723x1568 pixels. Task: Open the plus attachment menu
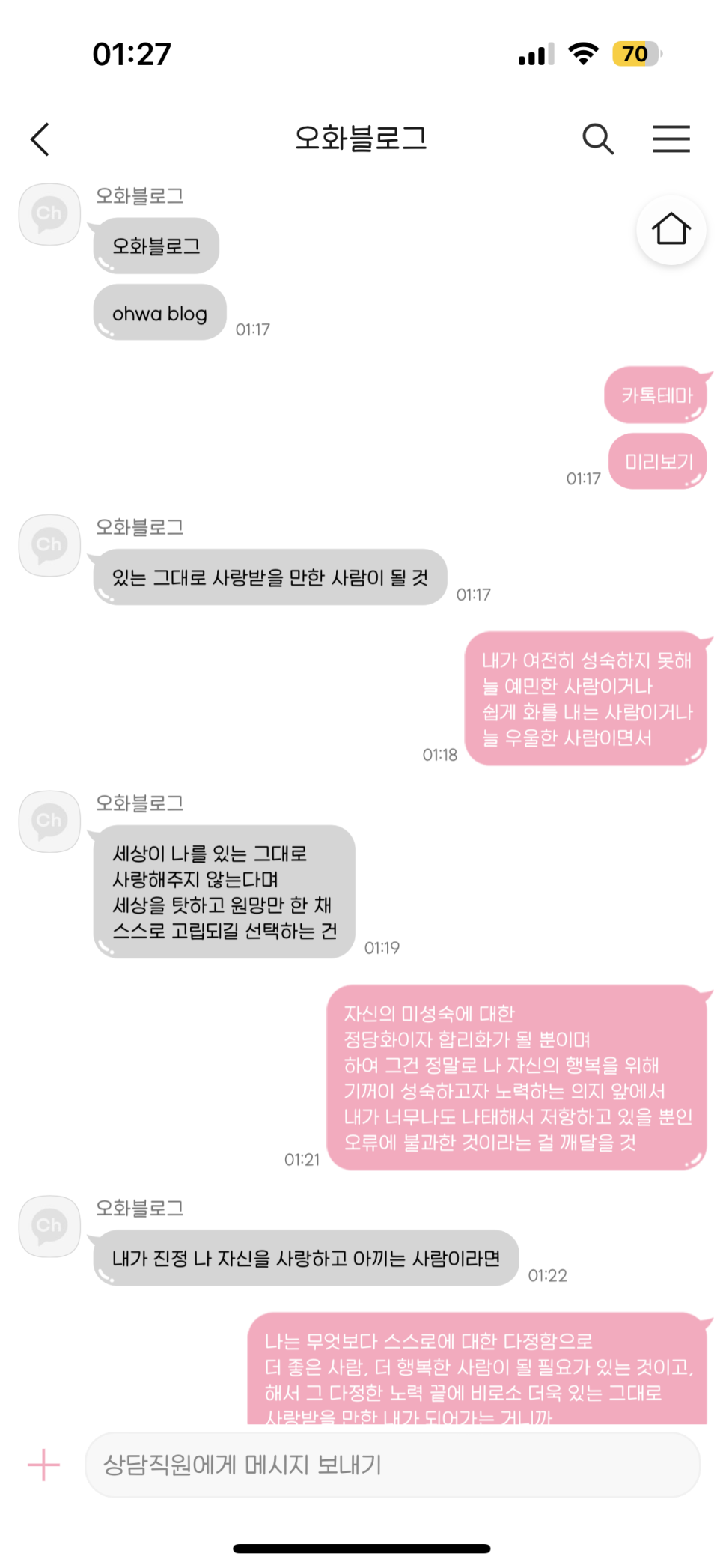coord(43,1465)
